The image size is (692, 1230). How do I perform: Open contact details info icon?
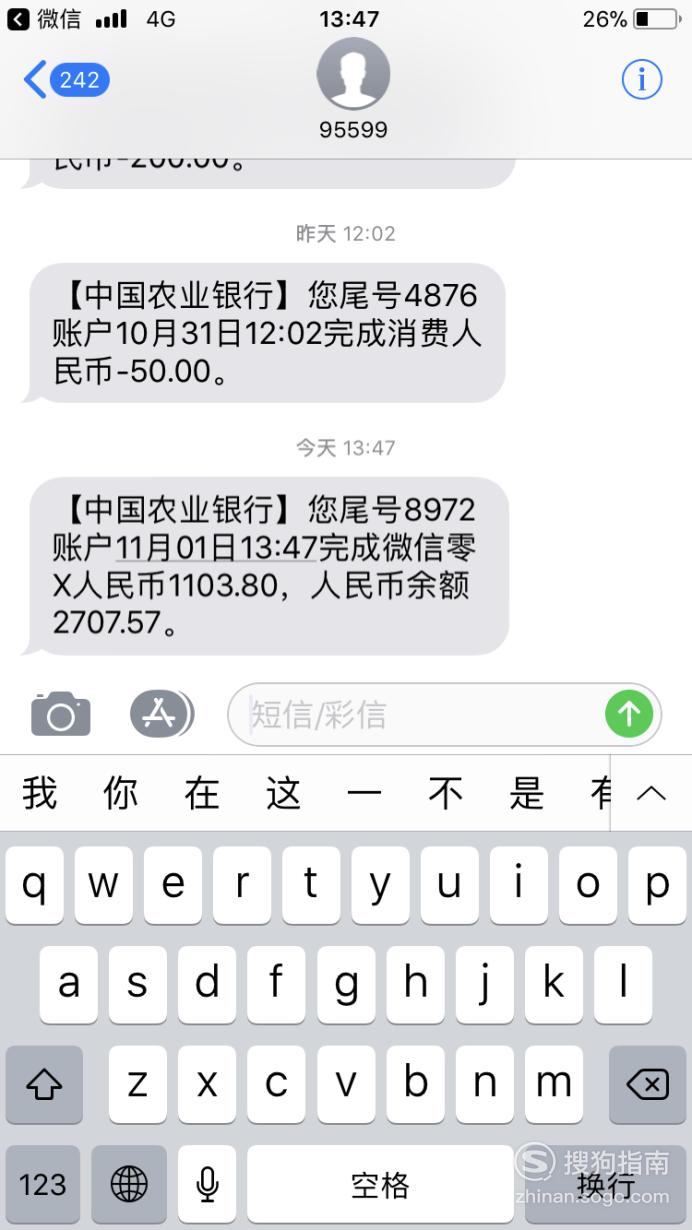[x=642, y=79]
